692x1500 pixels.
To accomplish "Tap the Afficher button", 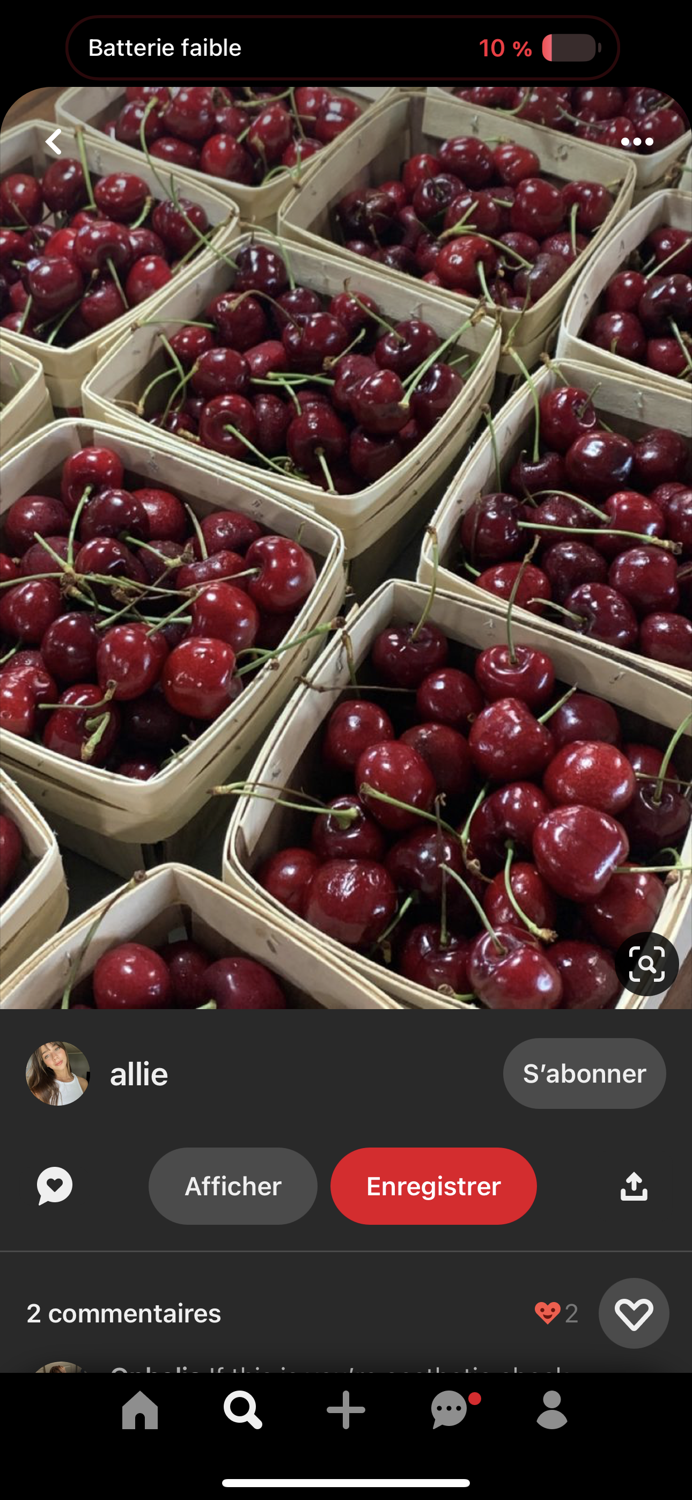I will [233, 1186].
